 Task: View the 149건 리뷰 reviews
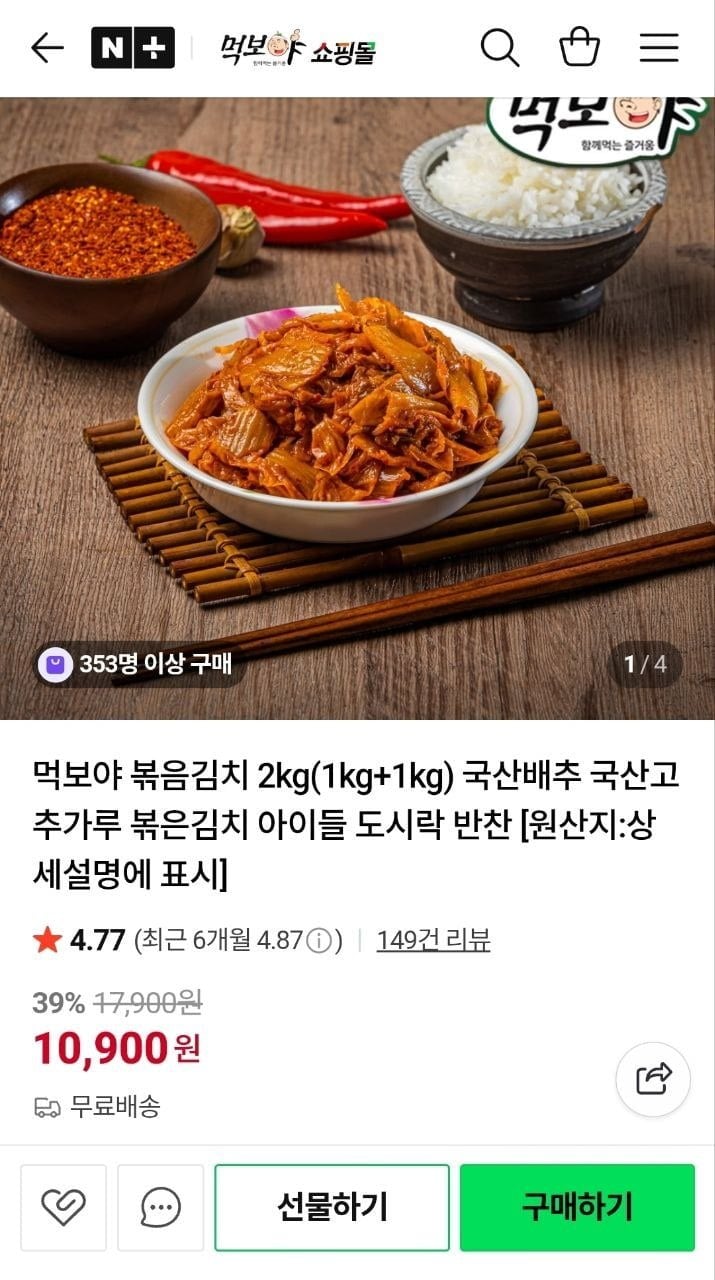(x=433, y=940)
